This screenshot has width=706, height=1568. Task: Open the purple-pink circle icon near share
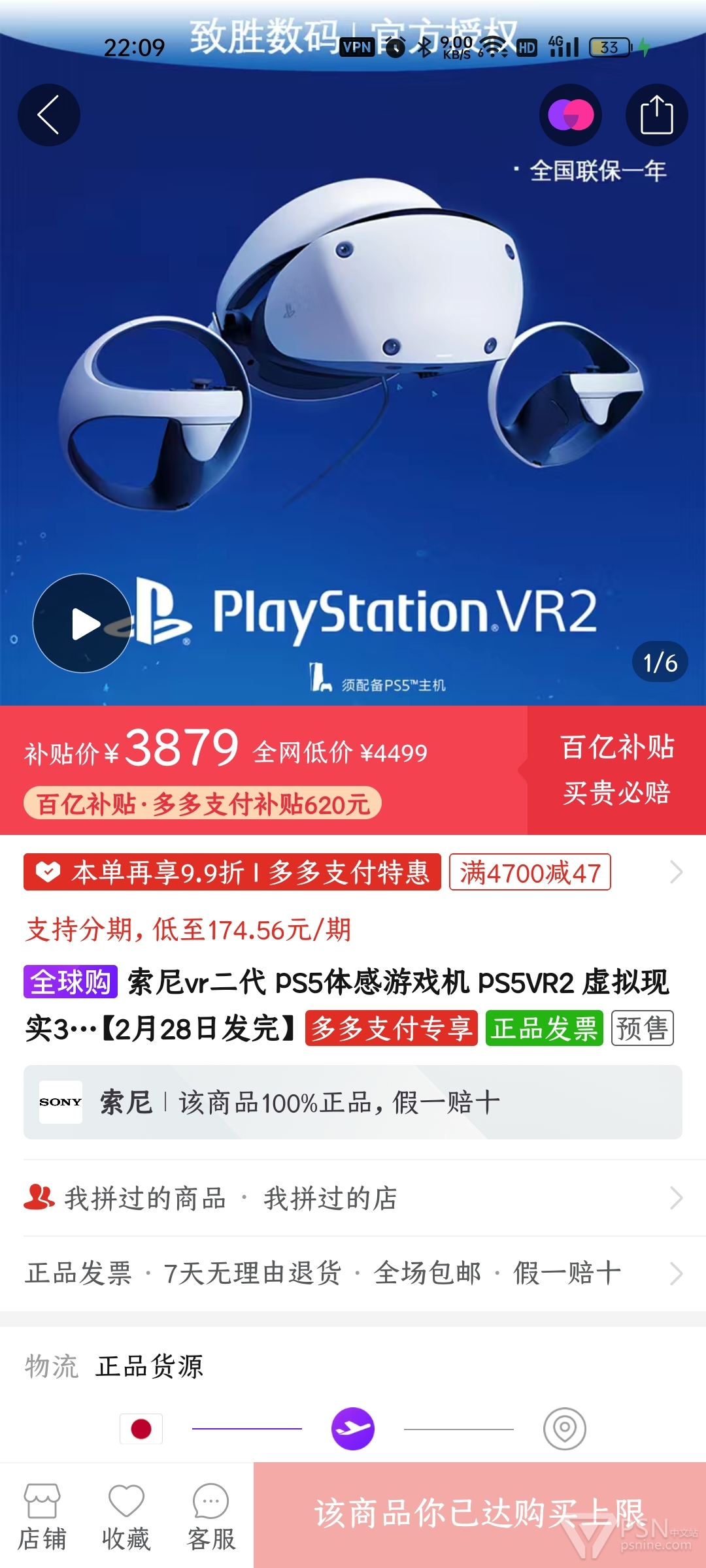[570, 115]
